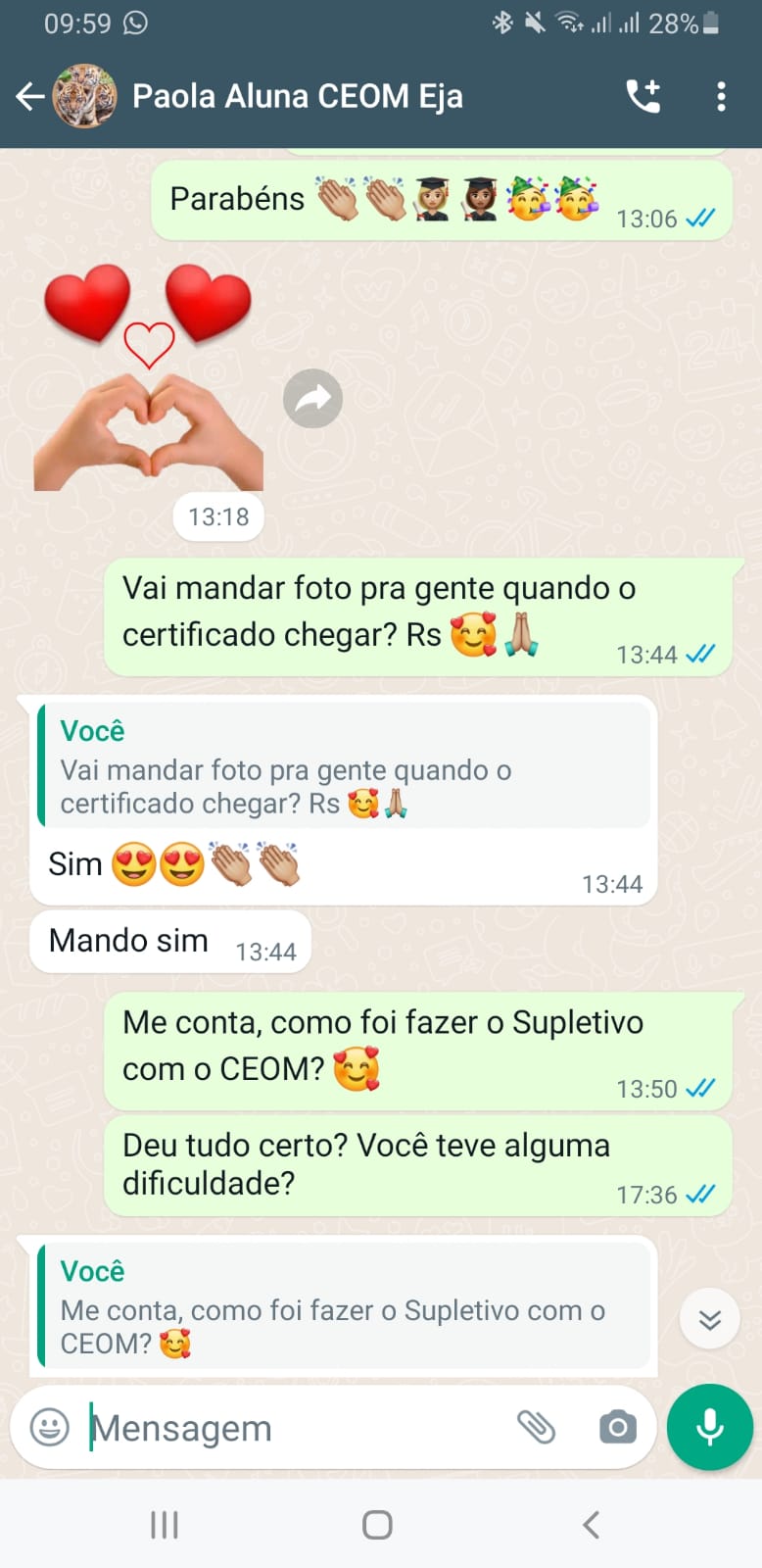Image resolution: width=762 pixels, height=1568 pixels.
Task: Open recent apps from navigation bar
Action: point(164,1525)
